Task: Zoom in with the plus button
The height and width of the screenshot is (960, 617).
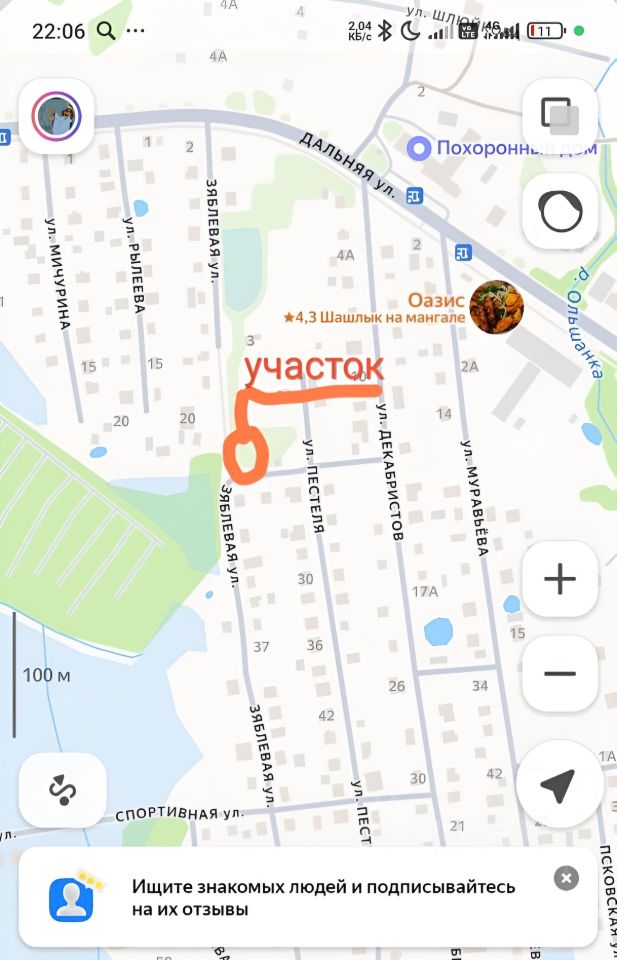Action: [x=560, y=579]
